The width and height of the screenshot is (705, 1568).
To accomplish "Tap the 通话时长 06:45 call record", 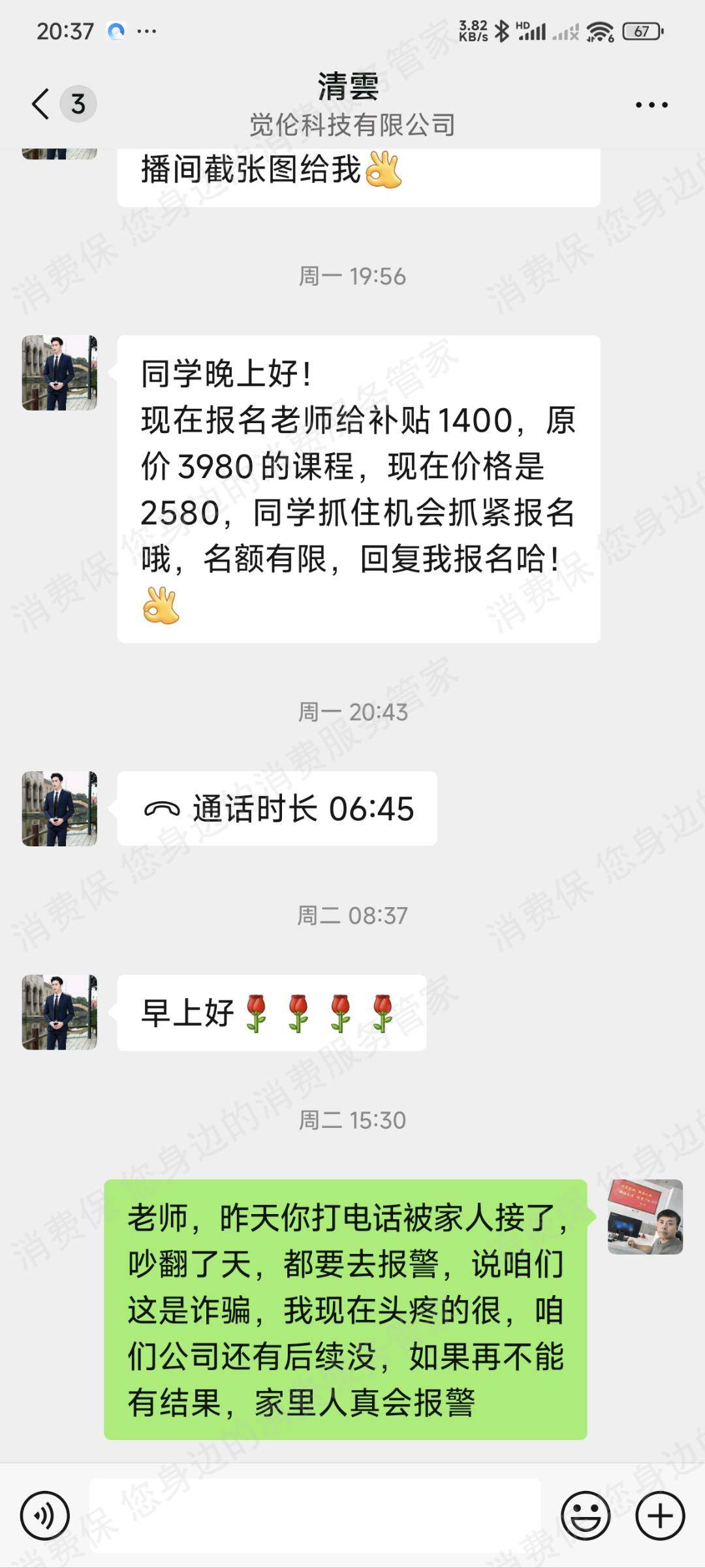I will [x=277, y=808].
